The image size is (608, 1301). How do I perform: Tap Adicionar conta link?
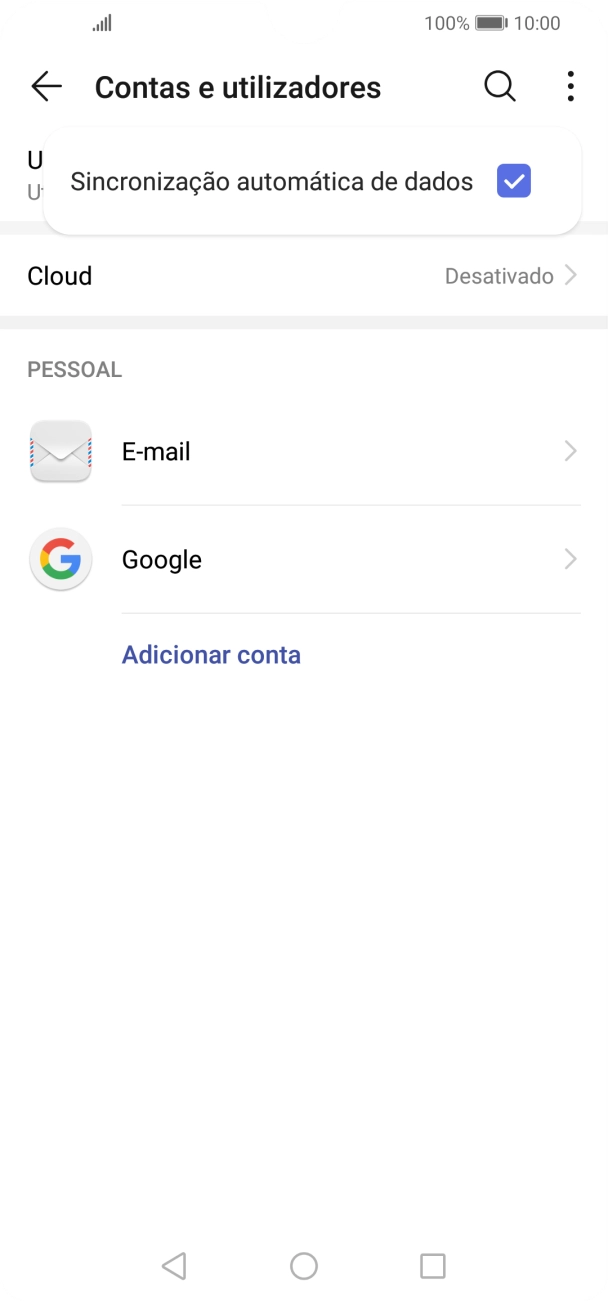tap(211, 655)
